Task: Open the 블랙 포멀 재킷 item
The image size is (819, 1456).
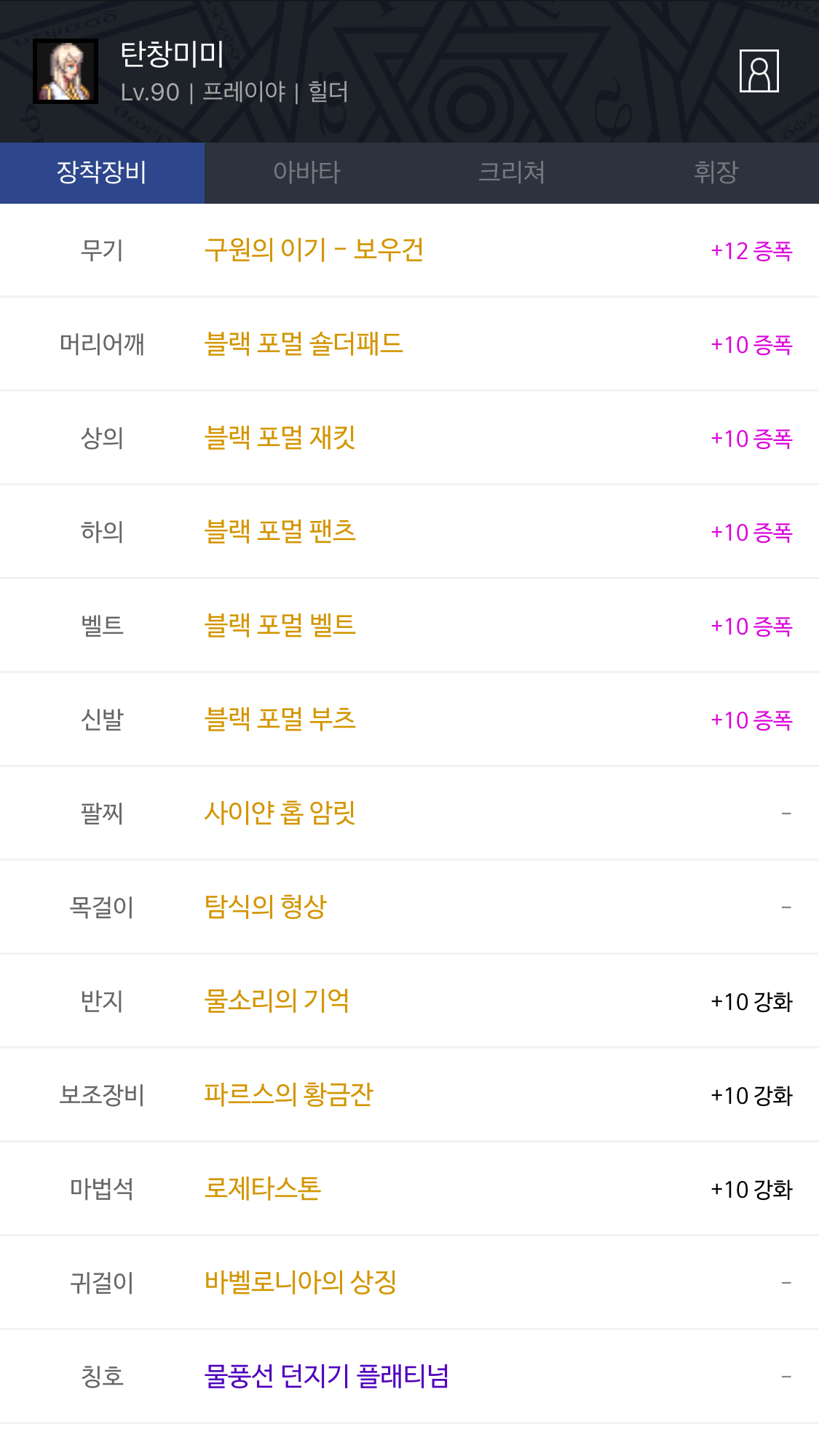Action: click(280, 437)
